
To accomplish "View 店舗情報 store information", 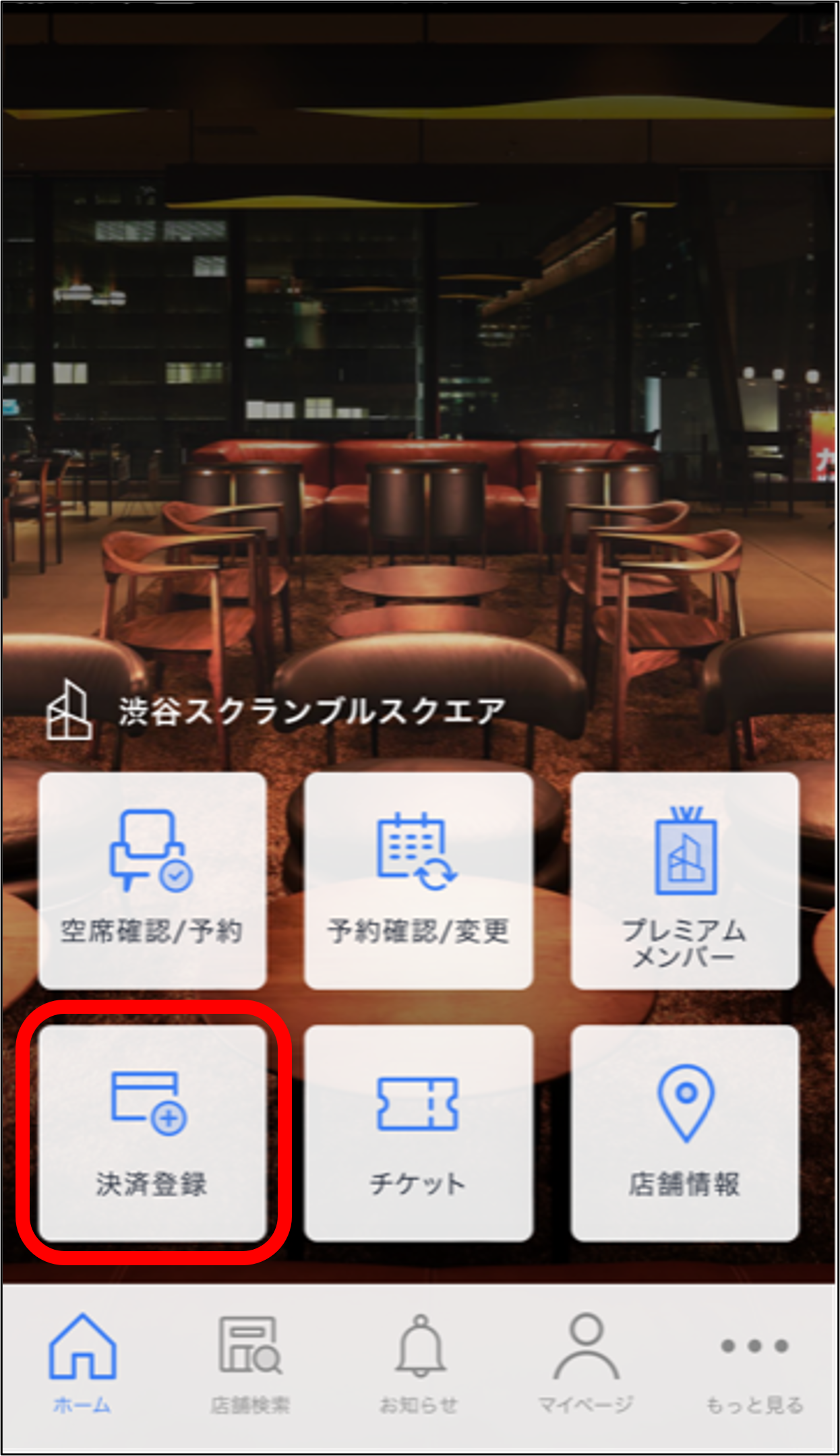I will click(x=685, y=1132).
